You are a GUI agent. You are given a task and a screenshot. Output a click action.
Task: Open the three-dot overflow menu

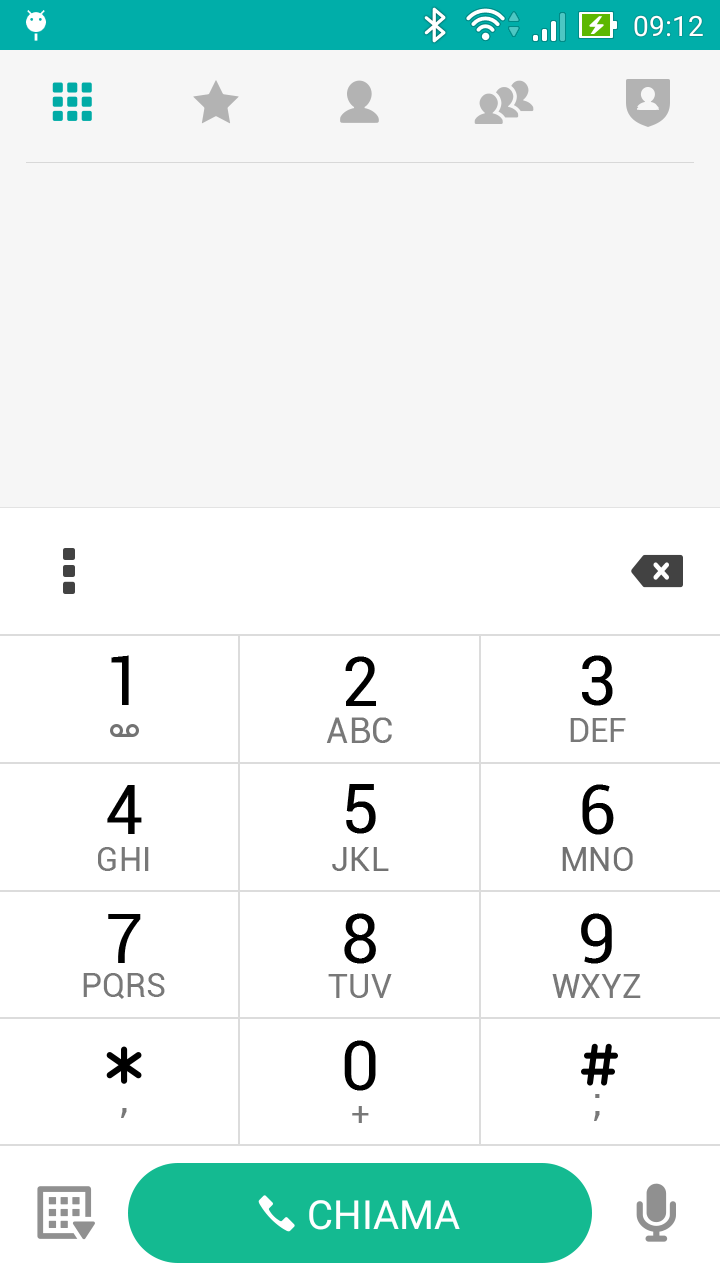click(x=69, y=571)
